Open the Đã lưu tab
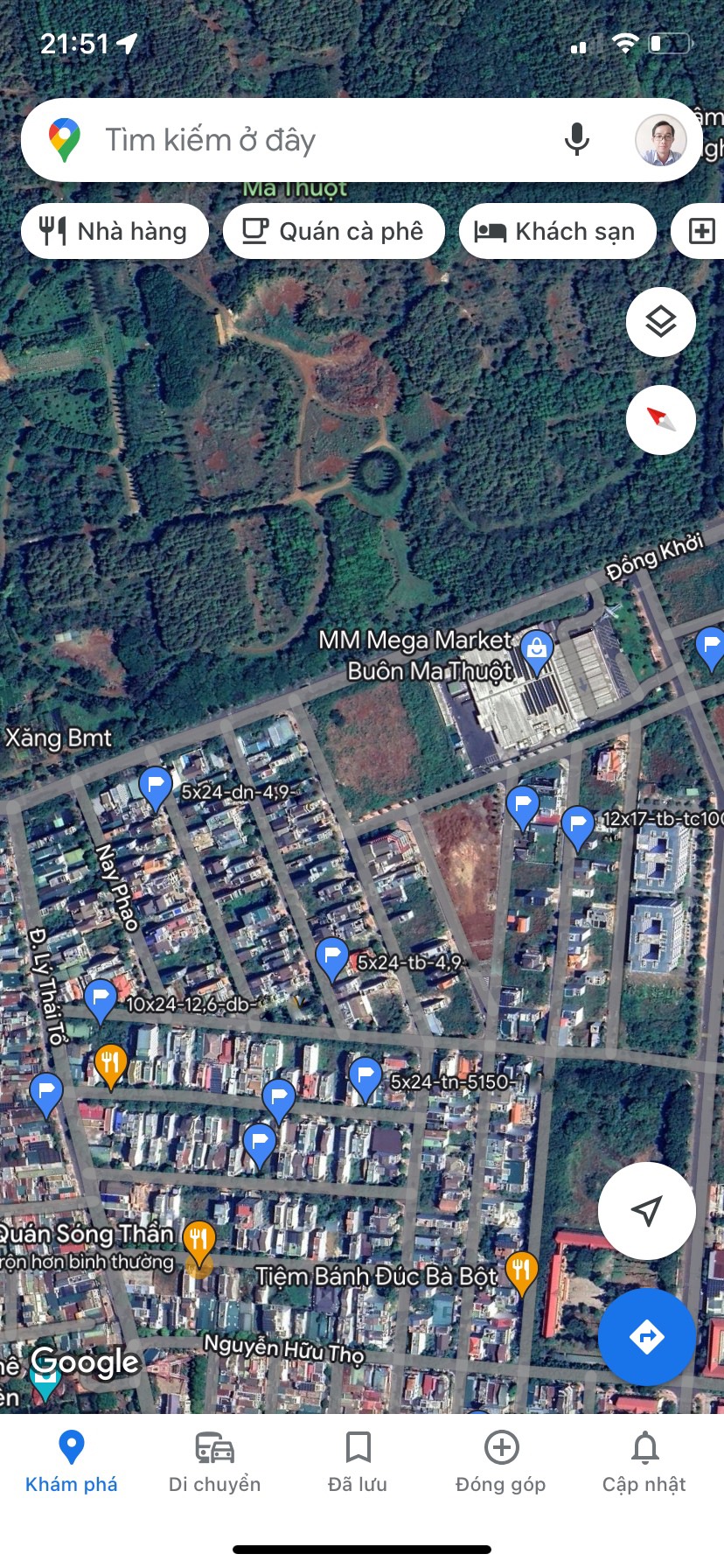The height and width of the screenshot is (1568, 724). [358, 1462]
